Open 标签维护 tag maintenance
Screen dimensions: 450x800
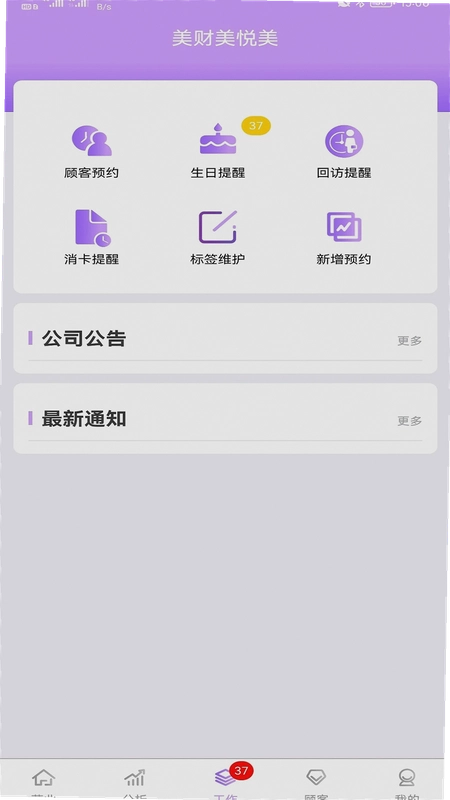click(x=218, y=237)
